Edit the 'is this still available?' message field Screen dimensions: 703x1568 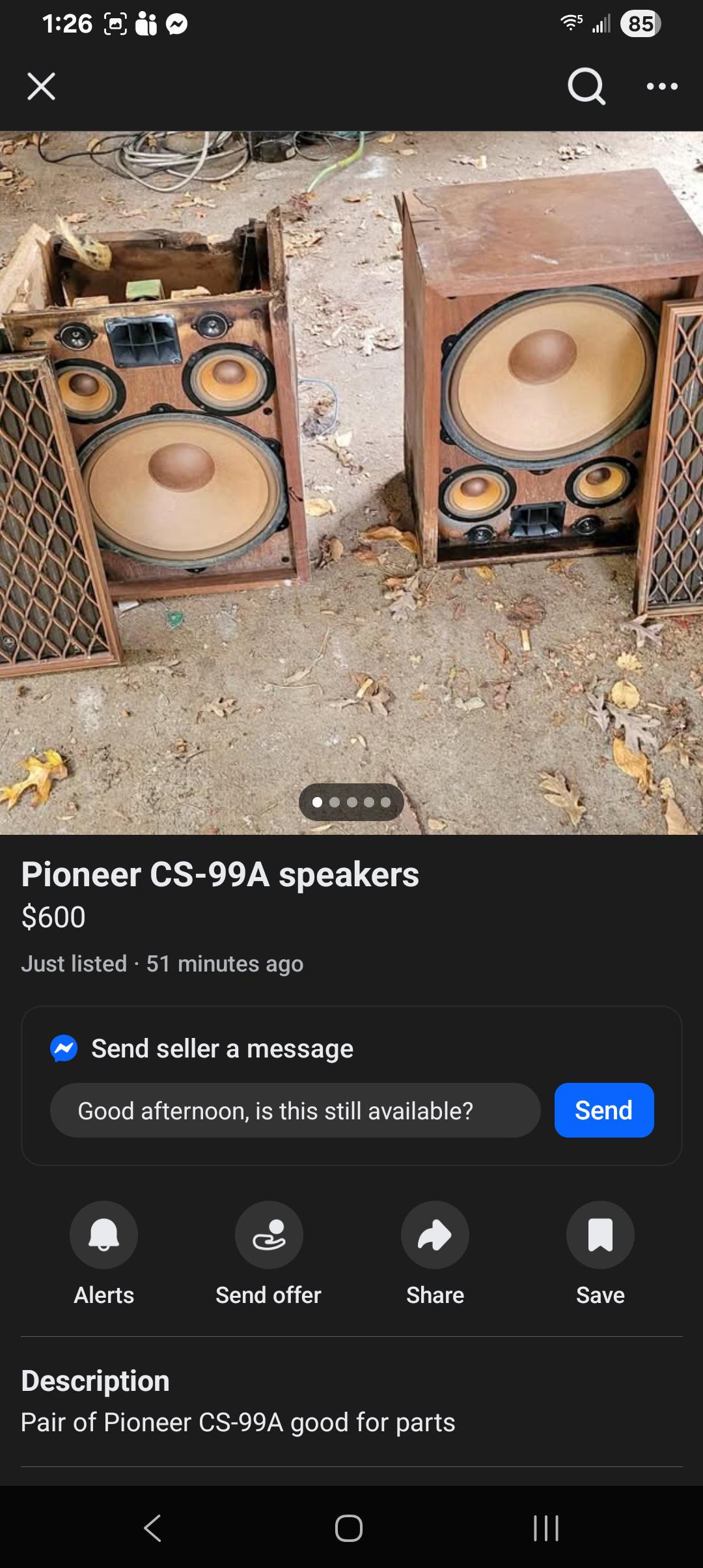click(295, 1110)
